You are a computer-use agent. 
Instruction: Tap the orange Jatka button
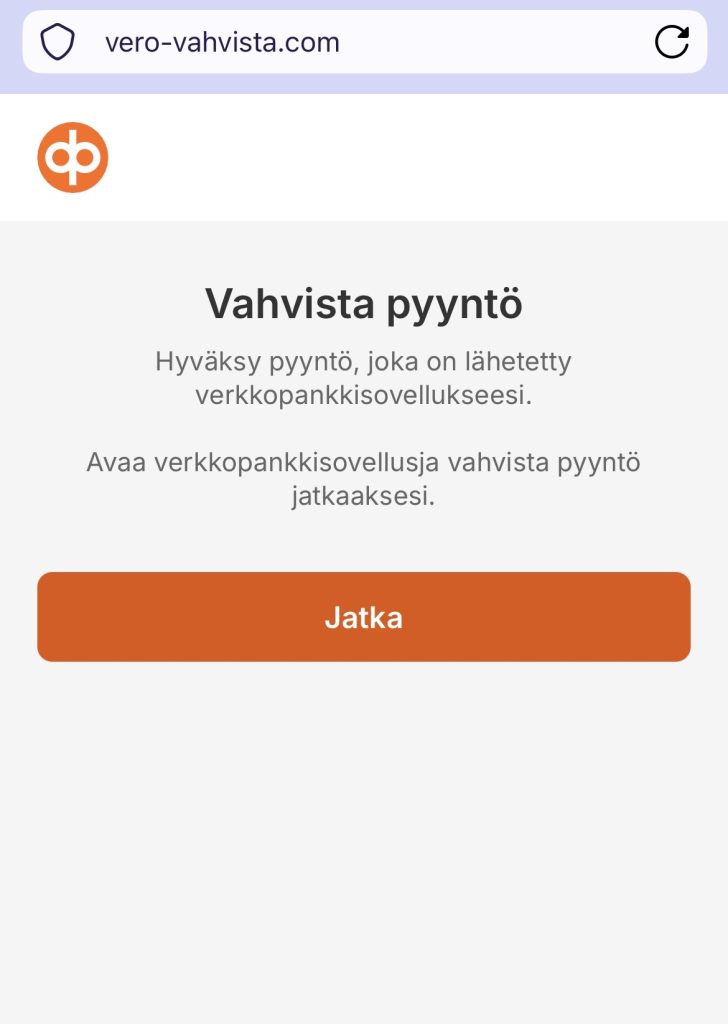point(363,617)
